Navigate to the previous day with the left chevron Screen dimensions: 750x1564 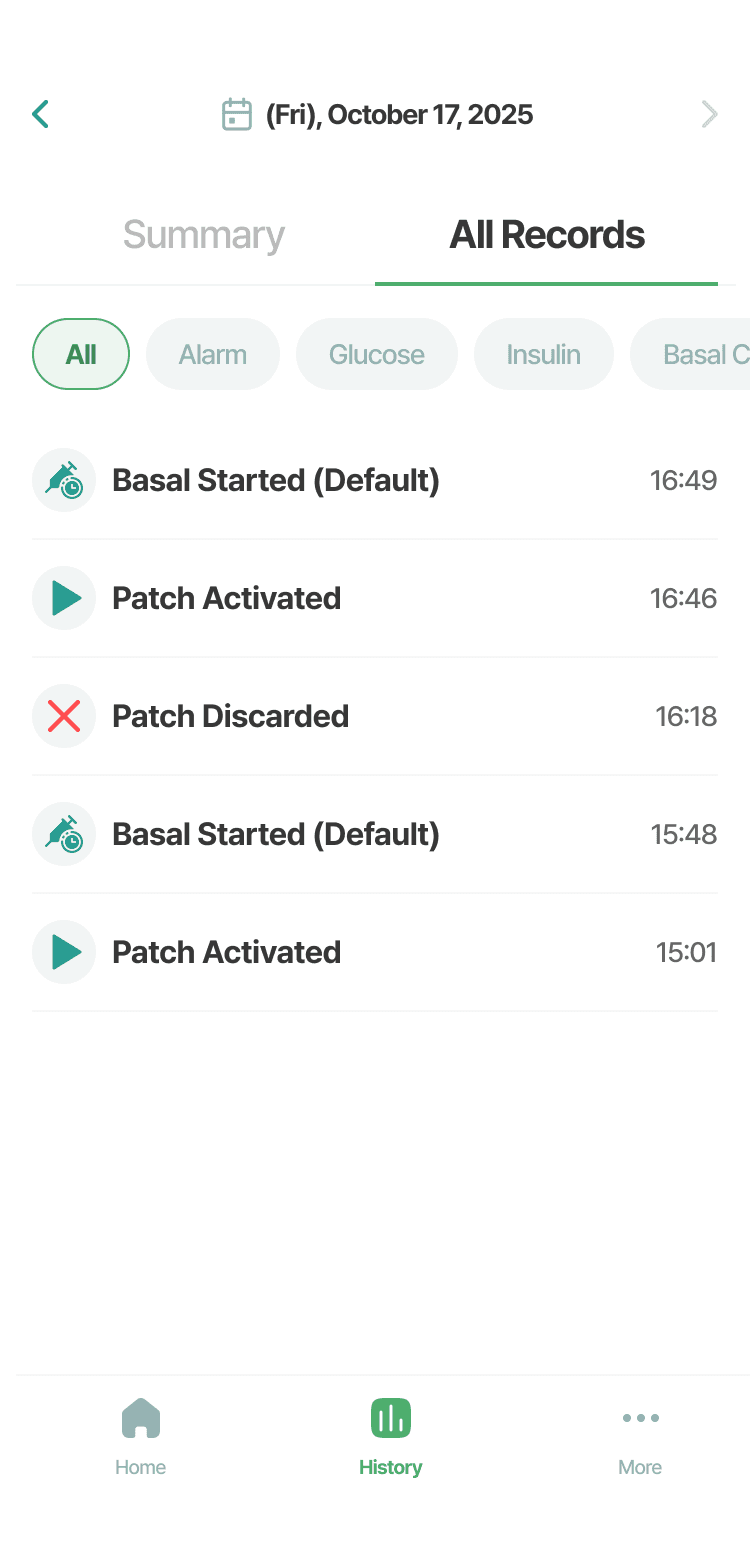pos(40,114)
